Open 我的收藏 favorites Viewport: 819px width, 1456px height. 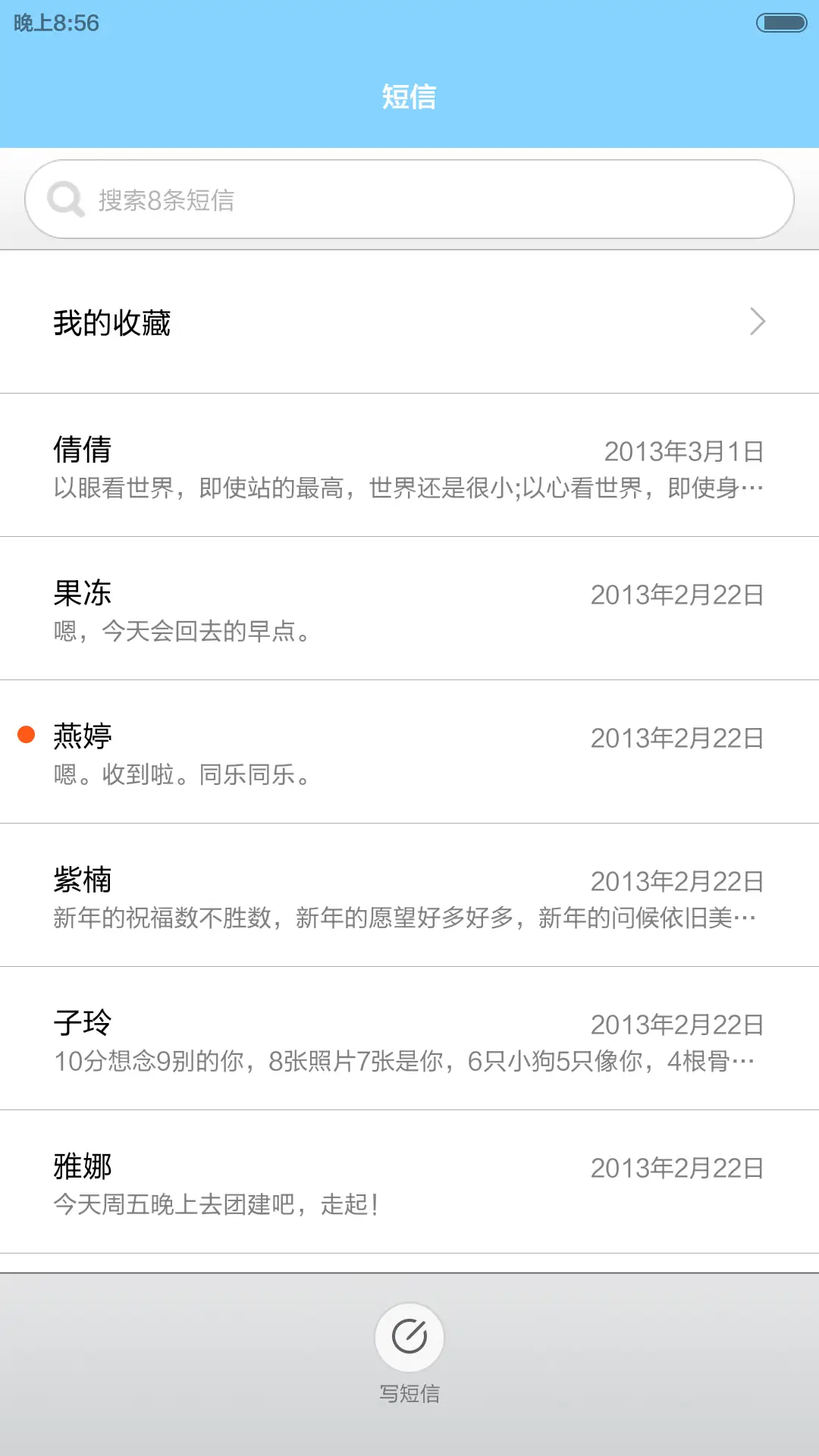pos(409,322)
